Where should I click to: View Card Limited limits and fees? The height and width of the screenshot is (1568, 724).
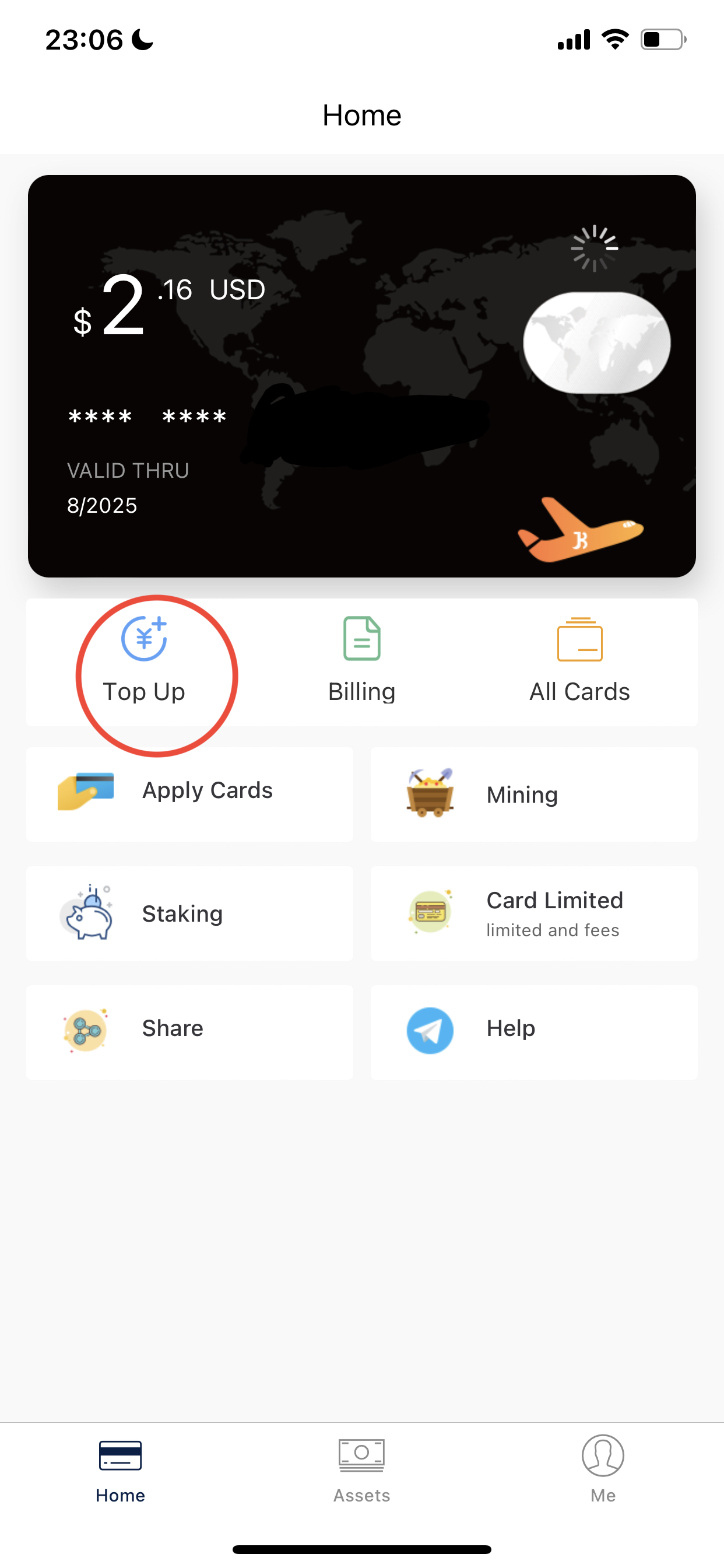pos(533,913)
